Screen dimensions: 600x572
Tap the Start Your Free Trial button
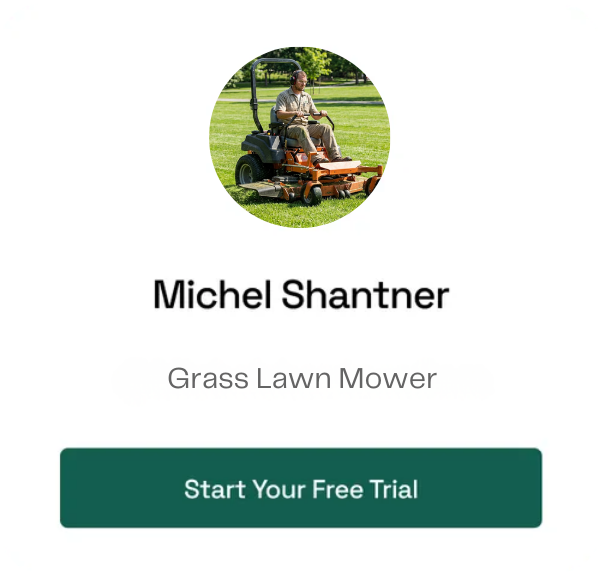point(300,488)
